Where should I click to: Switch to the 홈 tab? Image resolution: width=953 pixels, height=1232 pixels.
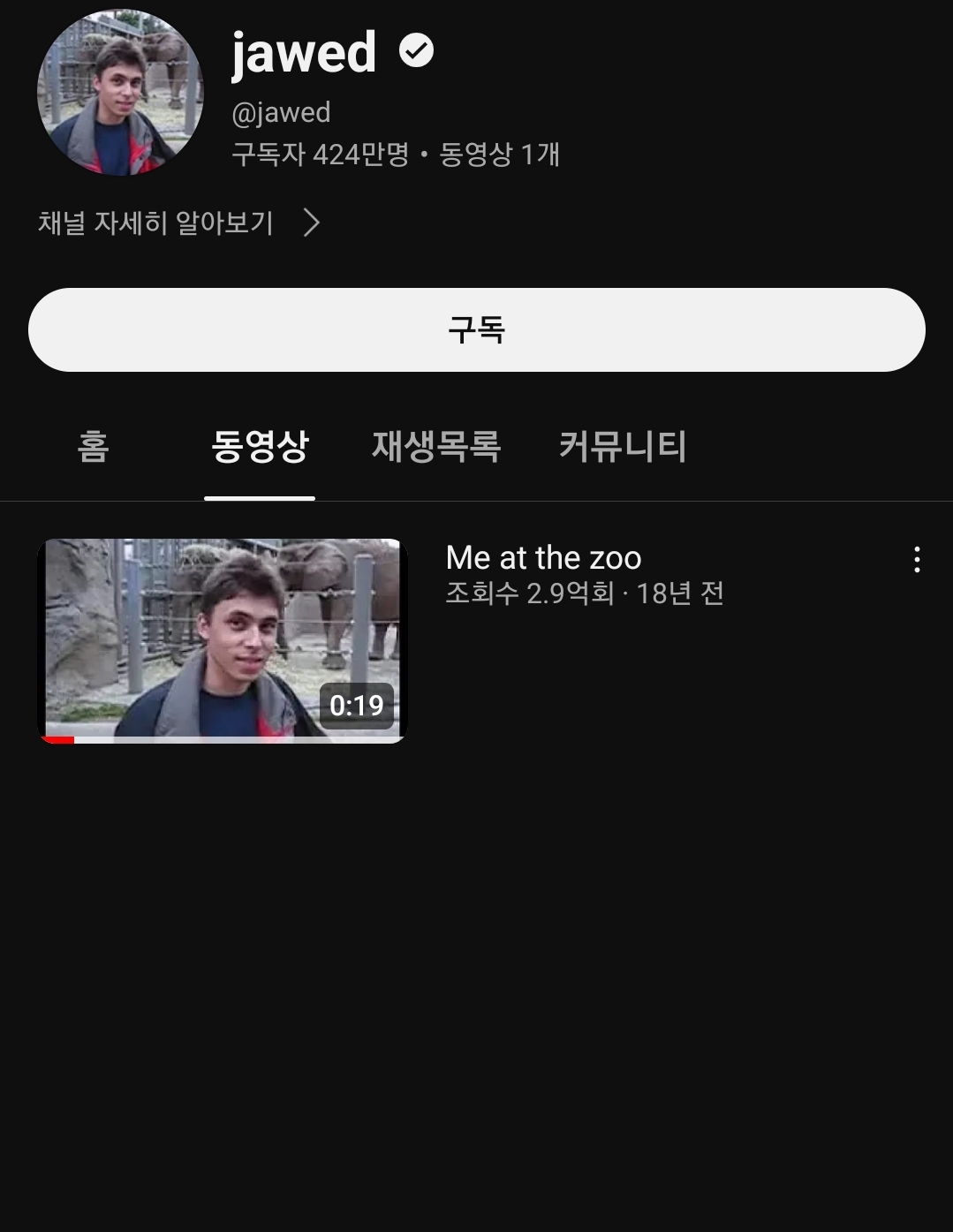tap(93, 446)
